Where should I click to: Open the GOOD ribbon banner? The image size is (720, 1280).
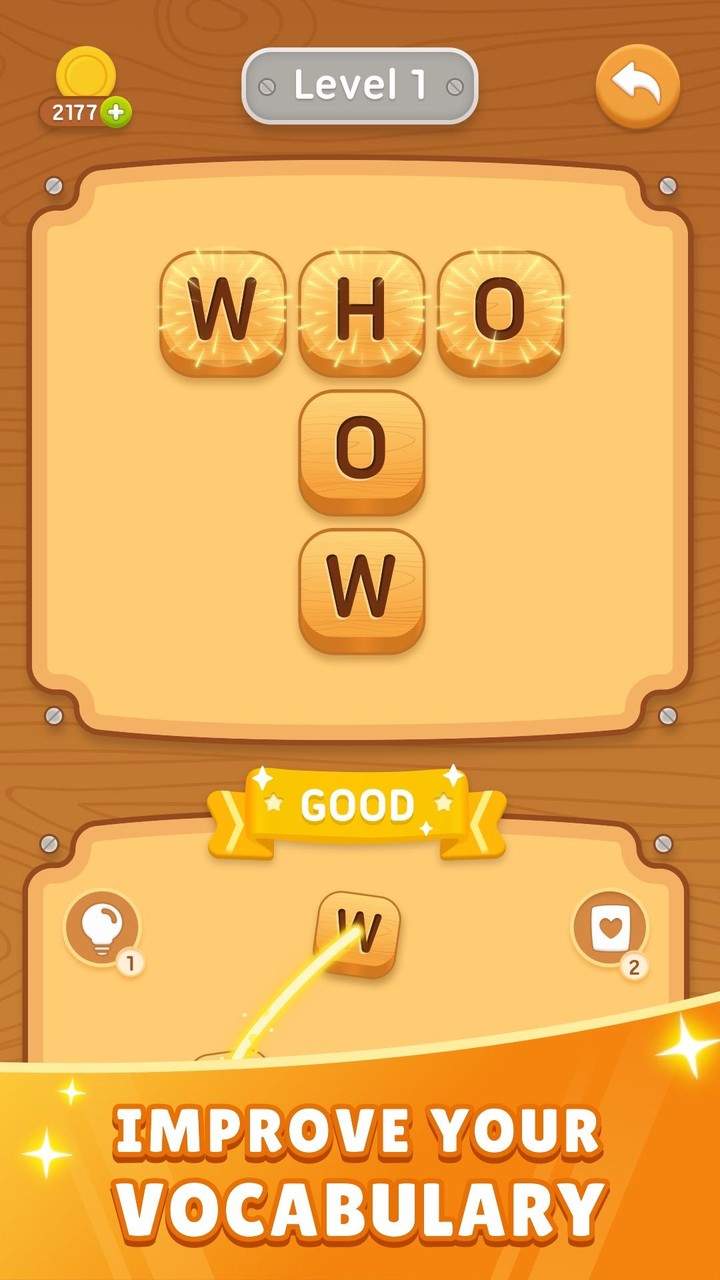(360, 805)
